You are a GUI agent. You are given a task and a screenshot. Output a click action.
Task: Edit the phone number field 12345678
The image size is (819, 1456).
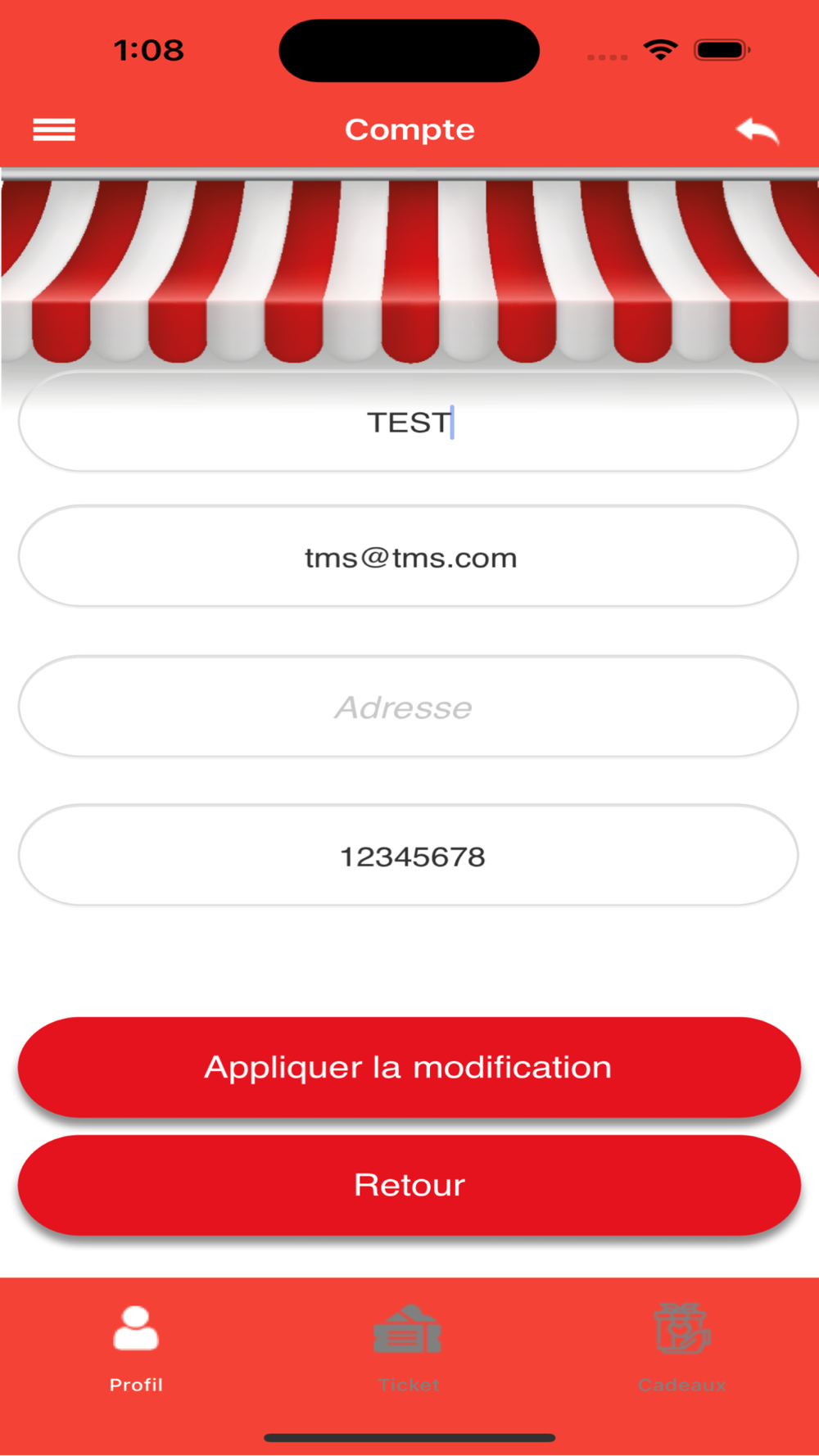pyautogui.click(x=409, y=855)
